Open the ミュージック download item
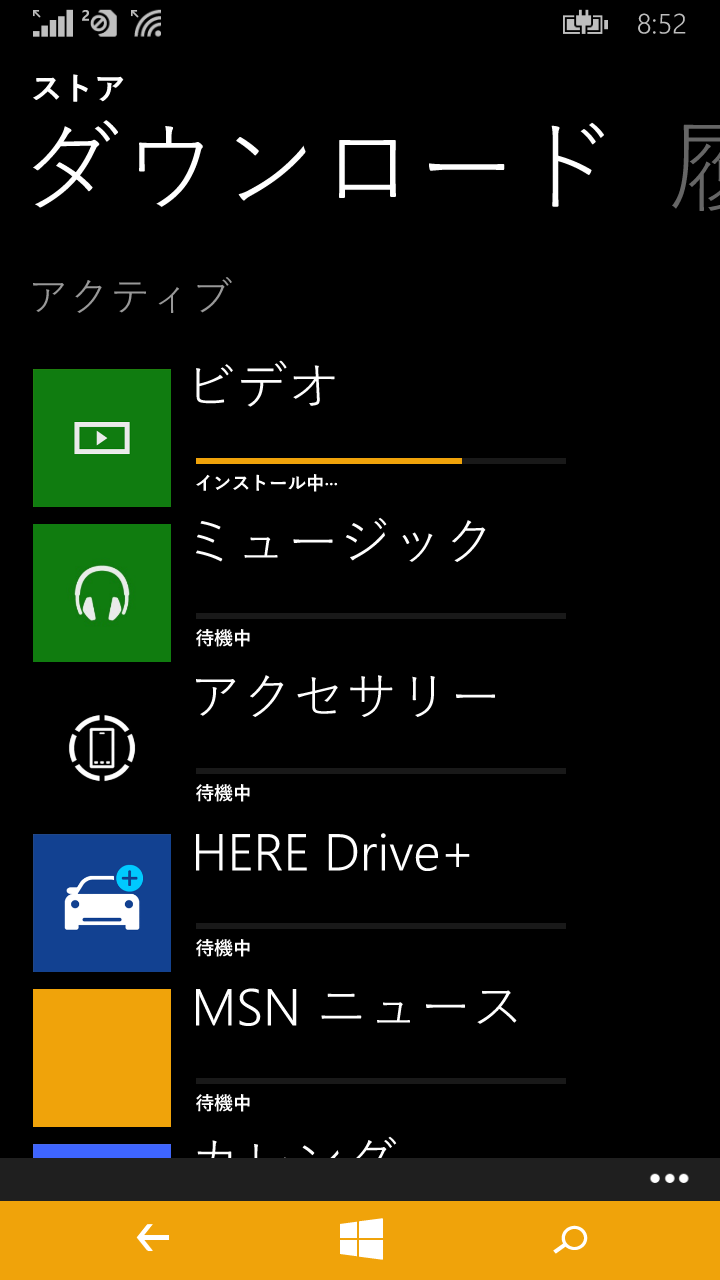The width and height of the screenshot is (720, 1280). (x=300, y=592)
